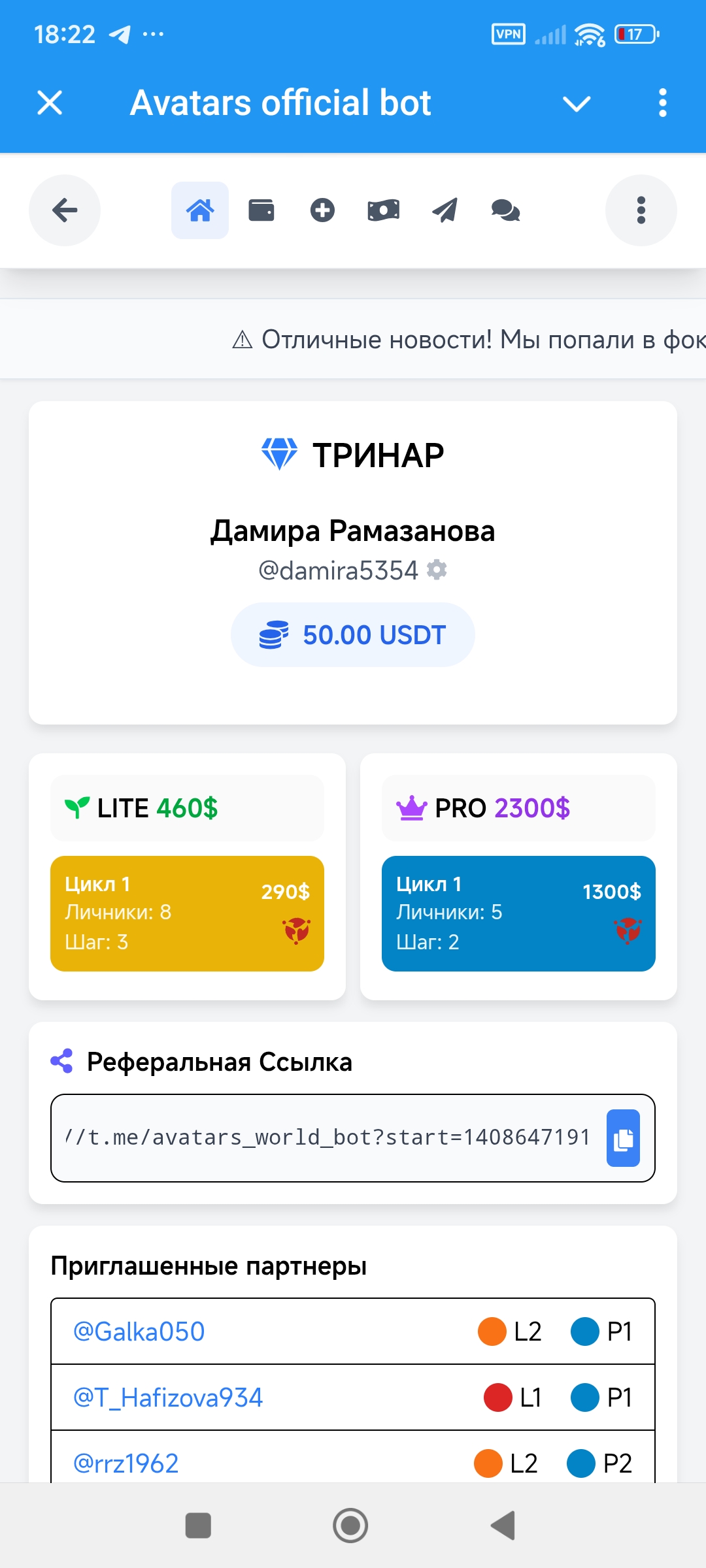Open partner @T_Hafizova934
This screenshot has height=1568, width=706.
click(x=168, y=1397)
